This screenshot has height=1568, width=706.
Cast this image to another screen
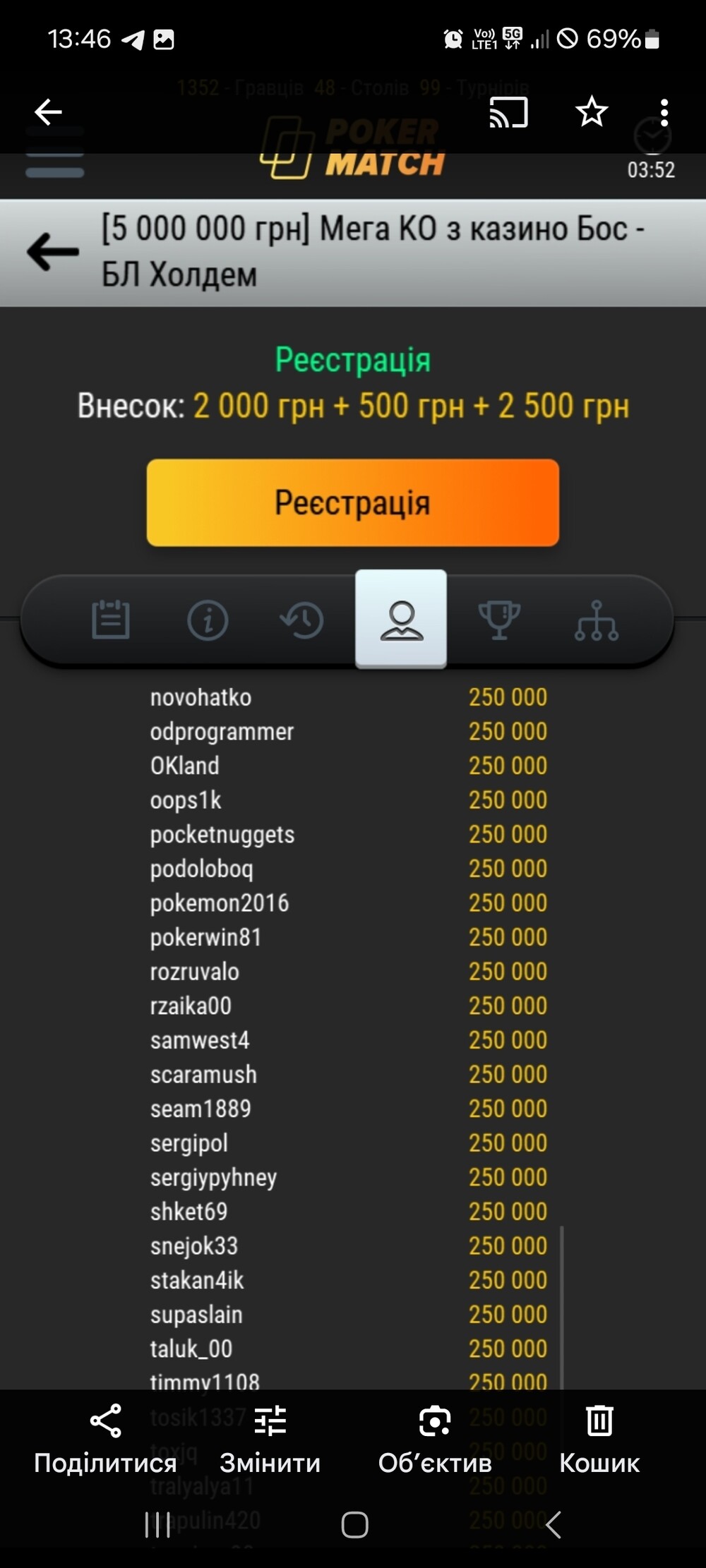tap(509, 111)
